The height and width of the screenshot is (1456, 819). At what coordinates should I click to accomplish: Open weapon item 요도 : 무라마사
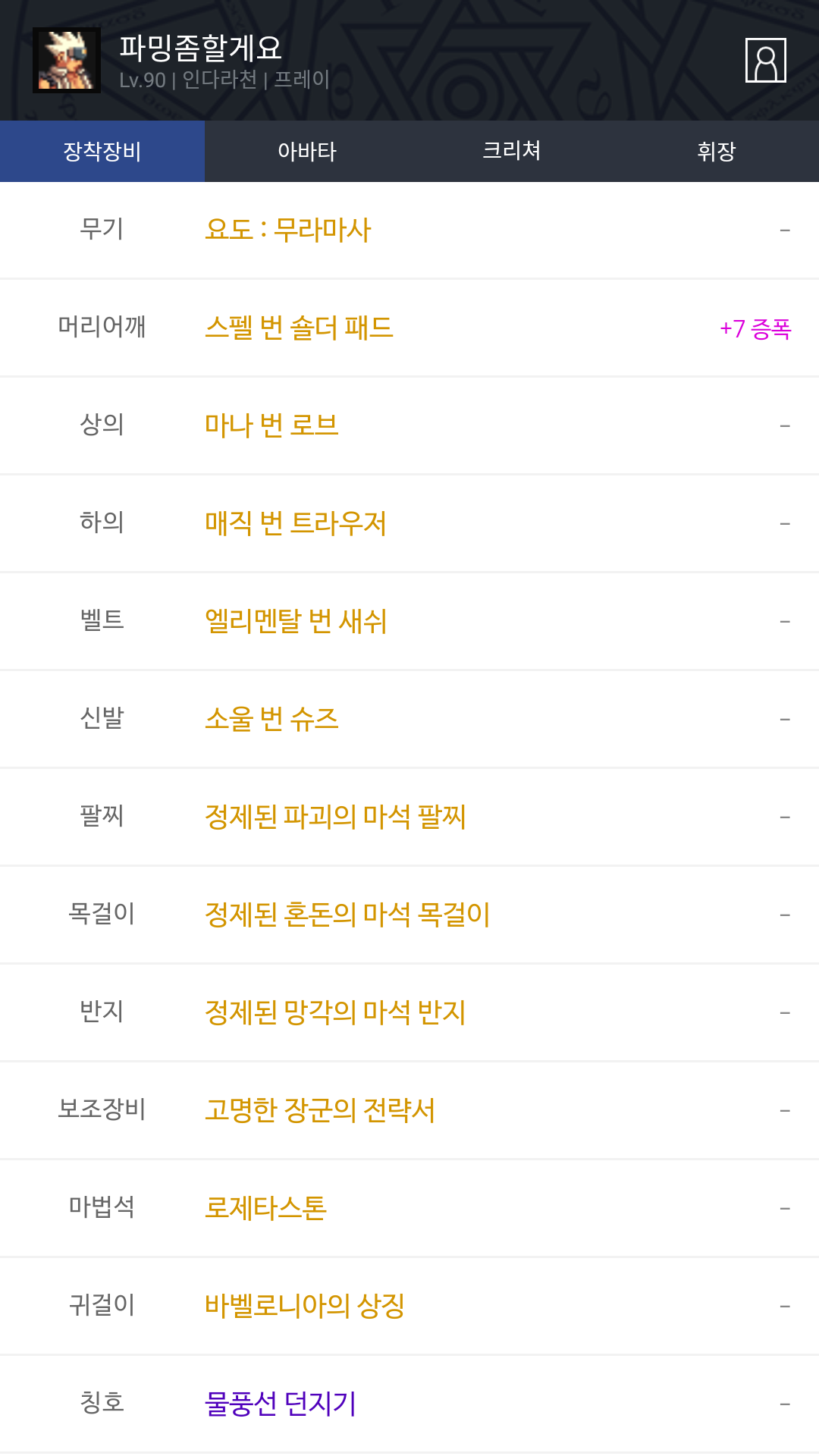pos(288,230)
